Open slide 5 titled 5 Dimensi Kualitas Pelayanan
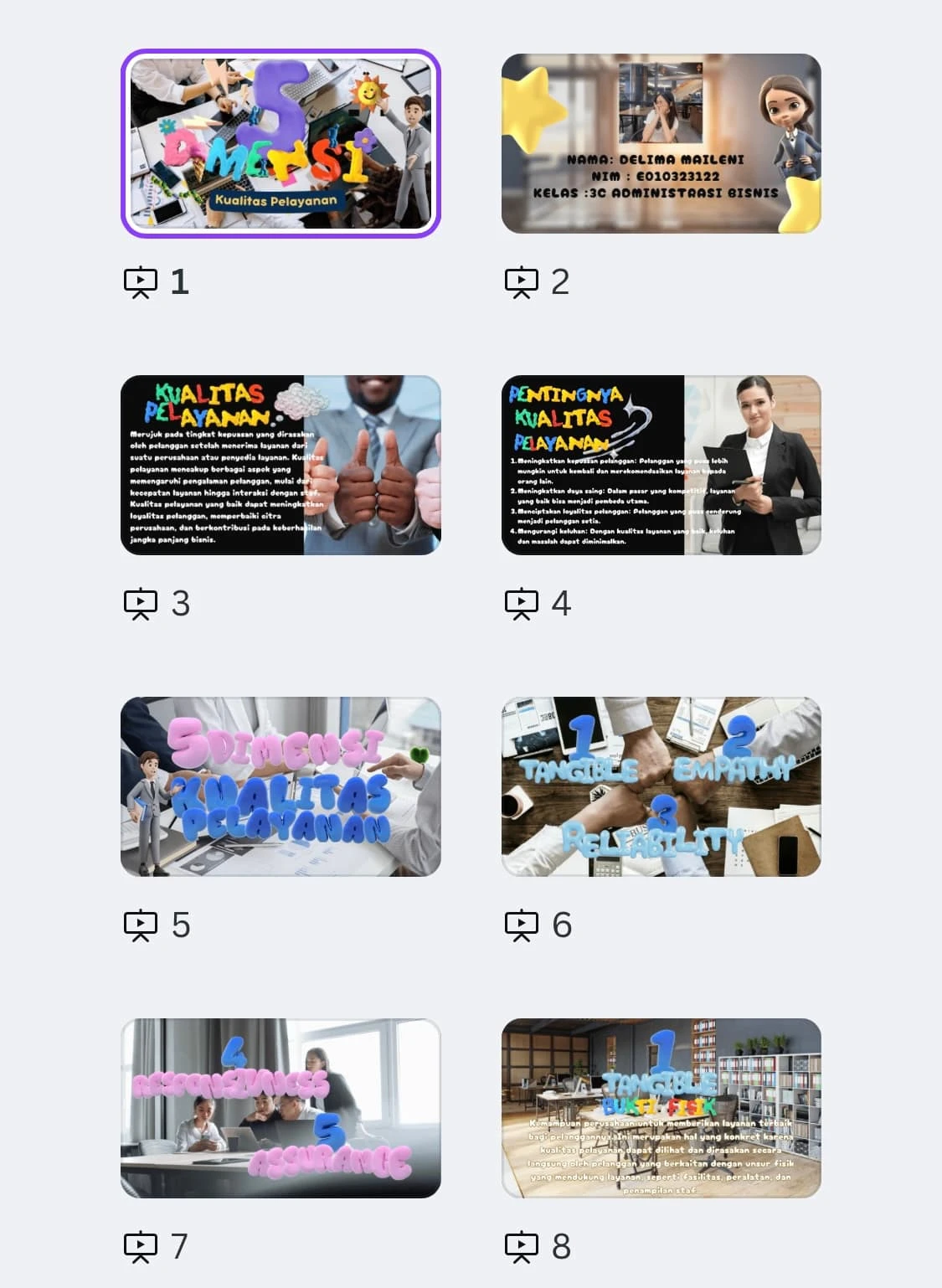Screen dimensions: 942x1288 point(281,786)
